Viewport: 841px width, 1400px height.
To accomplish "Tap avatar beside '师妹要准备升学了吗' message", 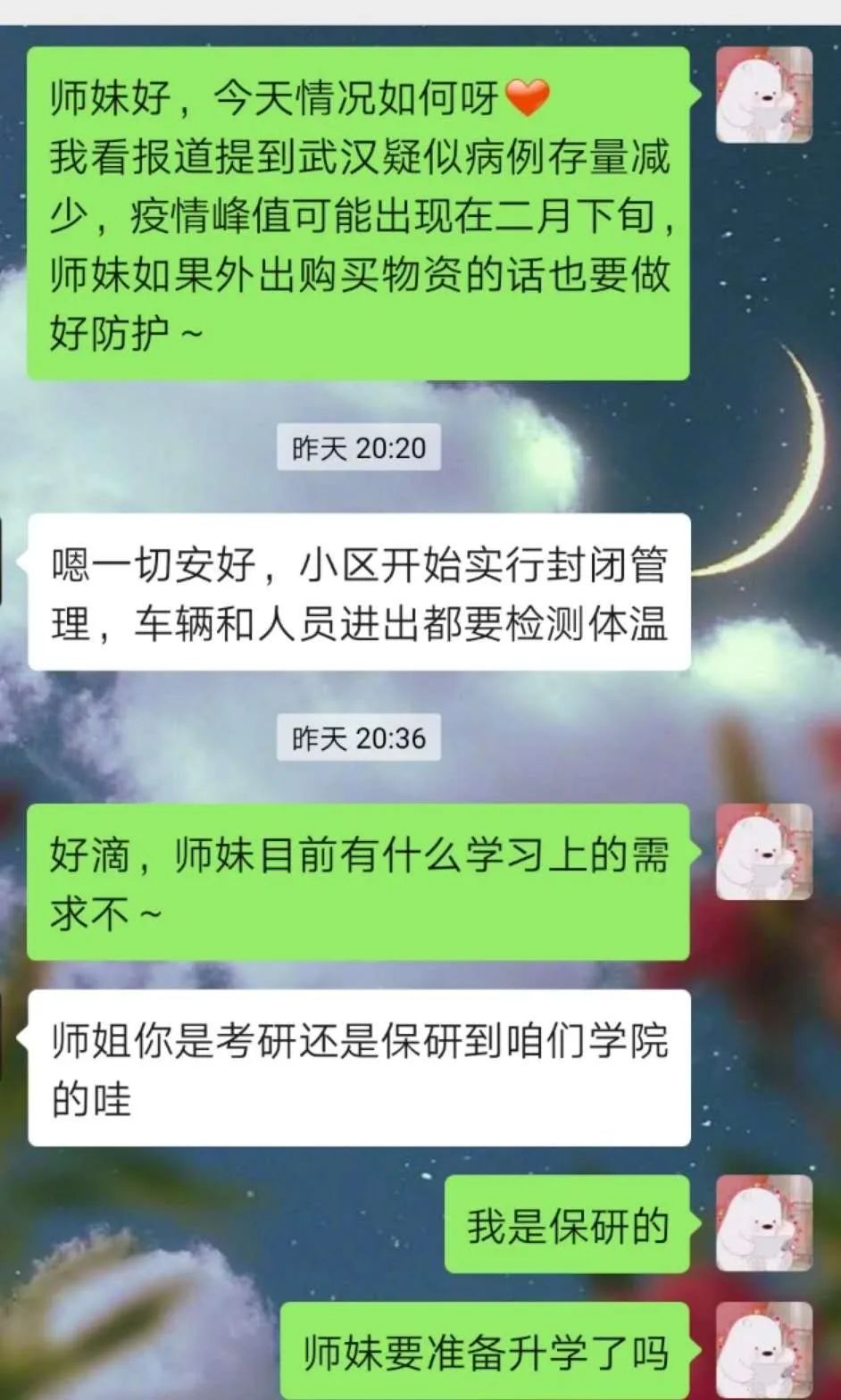I will [x=764, y=1350].
